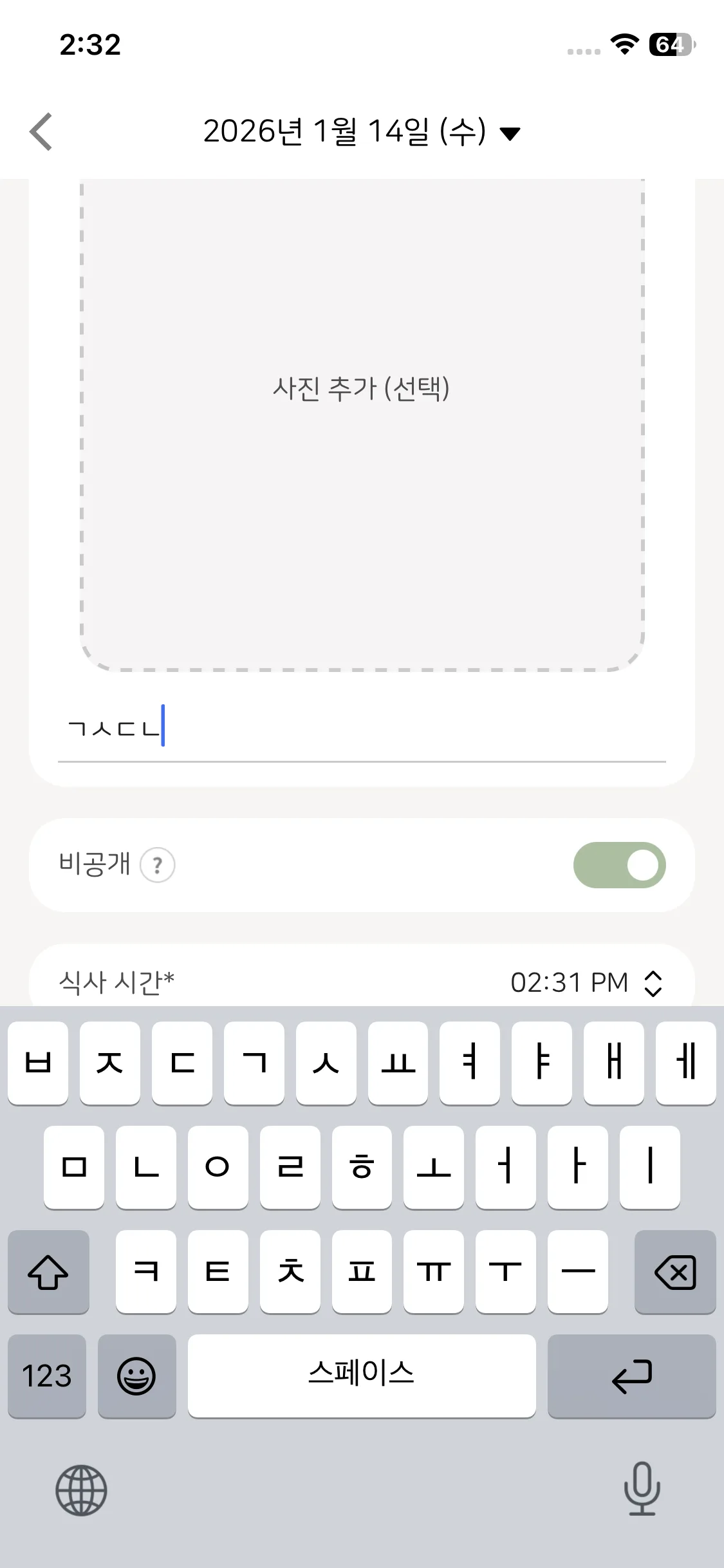This screenshot has width=724, height=1568.
Task: Open the 비공개 help question mark
Action: pos(158,865)
